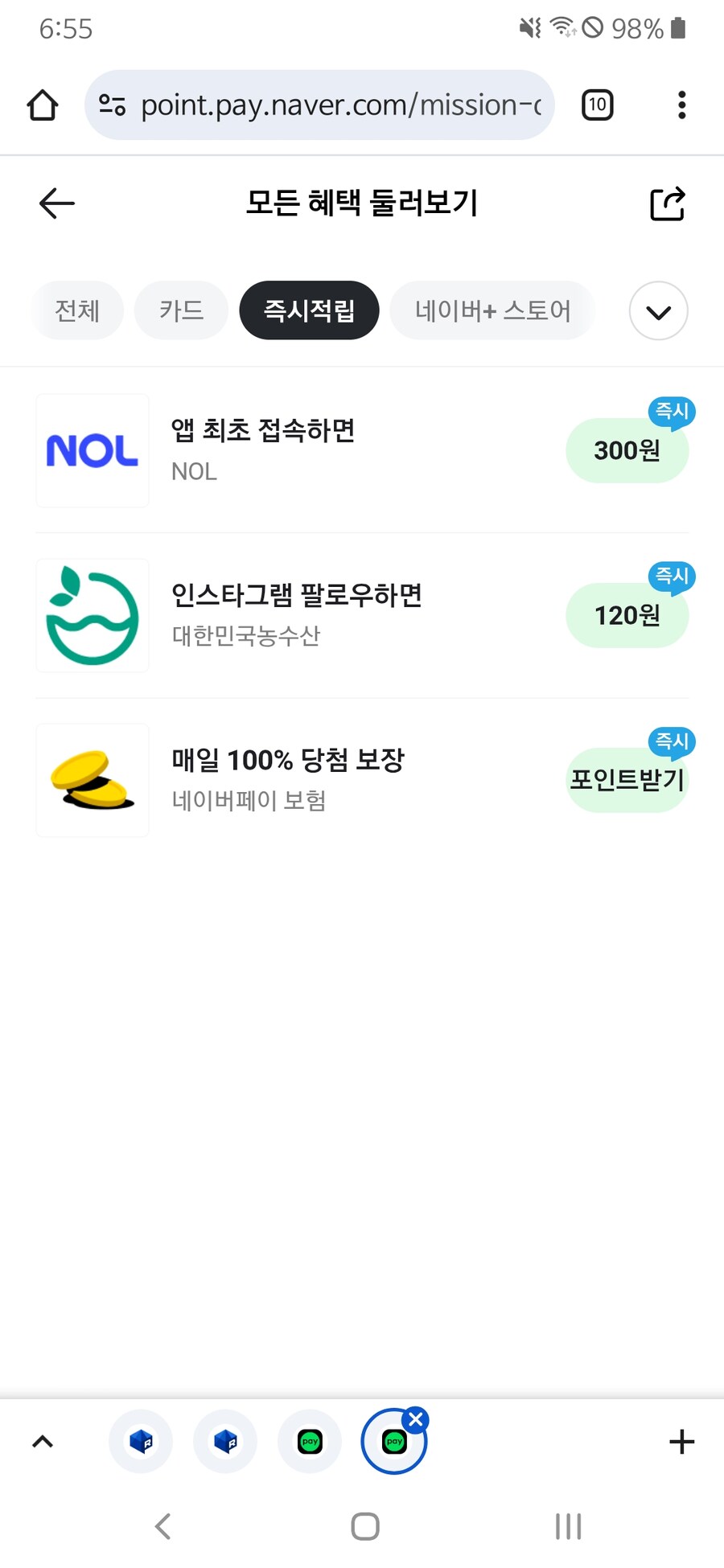The image size is (724, 1568).
Task: Tap the gold coins 네이버페이 보험 icon
Action: 92,780
